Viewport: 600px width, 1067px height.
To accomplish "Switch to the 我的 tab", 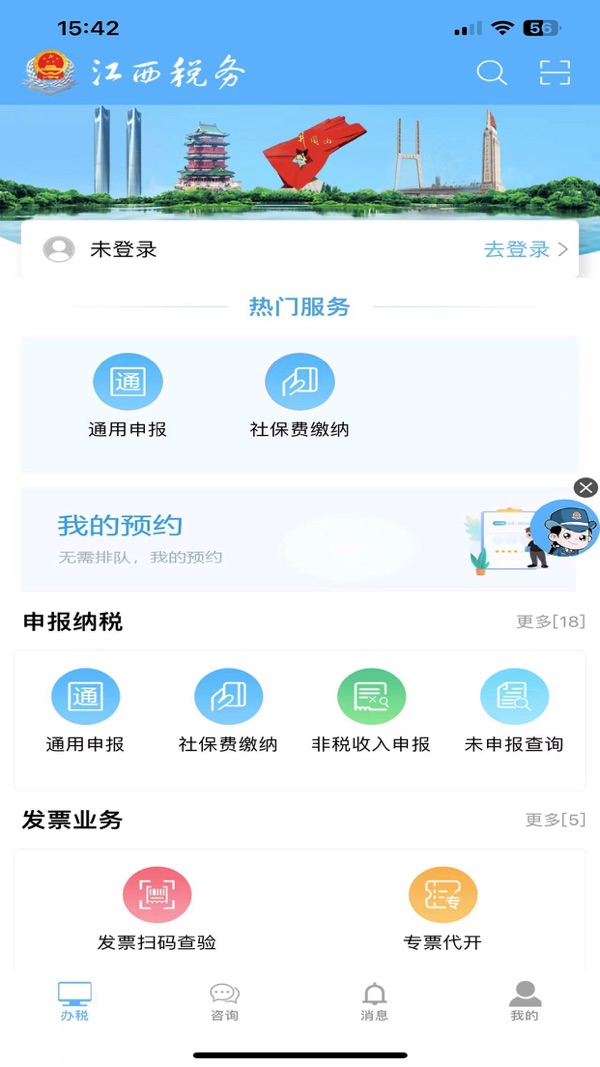I will tap(524, 1001).
